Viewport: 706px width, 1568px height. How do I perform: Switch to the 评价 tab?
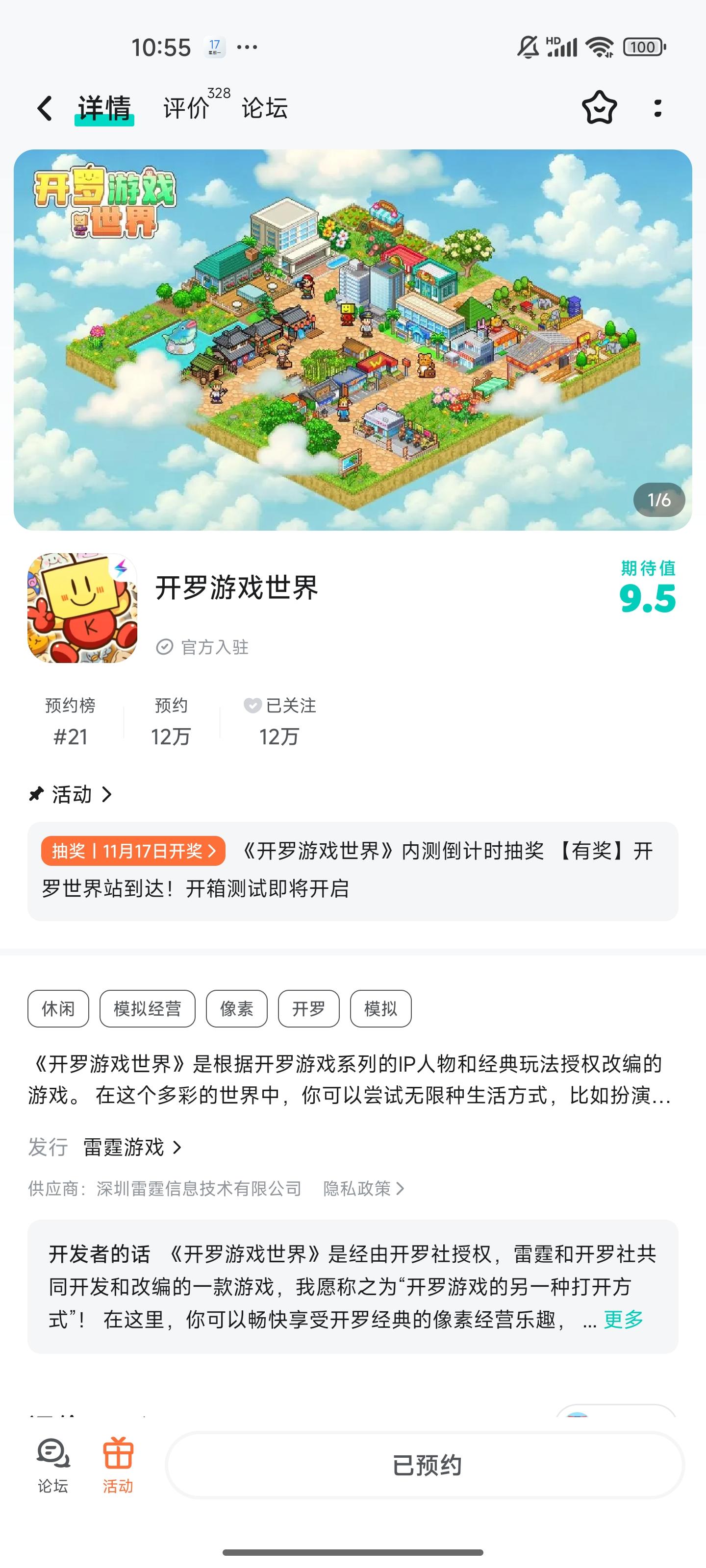click(x=186, y=107)
